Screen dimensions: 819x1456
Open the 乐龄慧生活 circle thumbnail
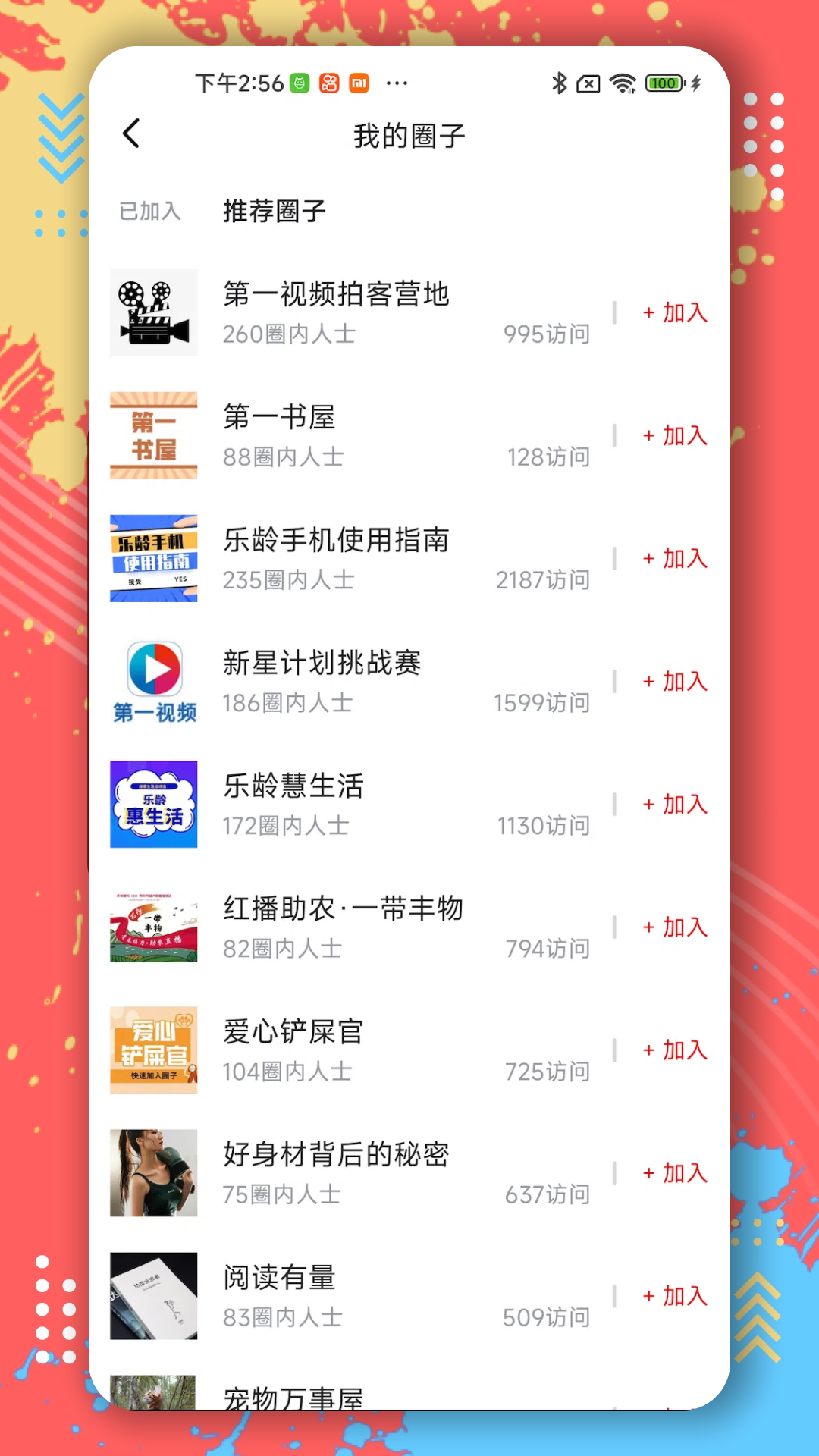pos(154,805)
